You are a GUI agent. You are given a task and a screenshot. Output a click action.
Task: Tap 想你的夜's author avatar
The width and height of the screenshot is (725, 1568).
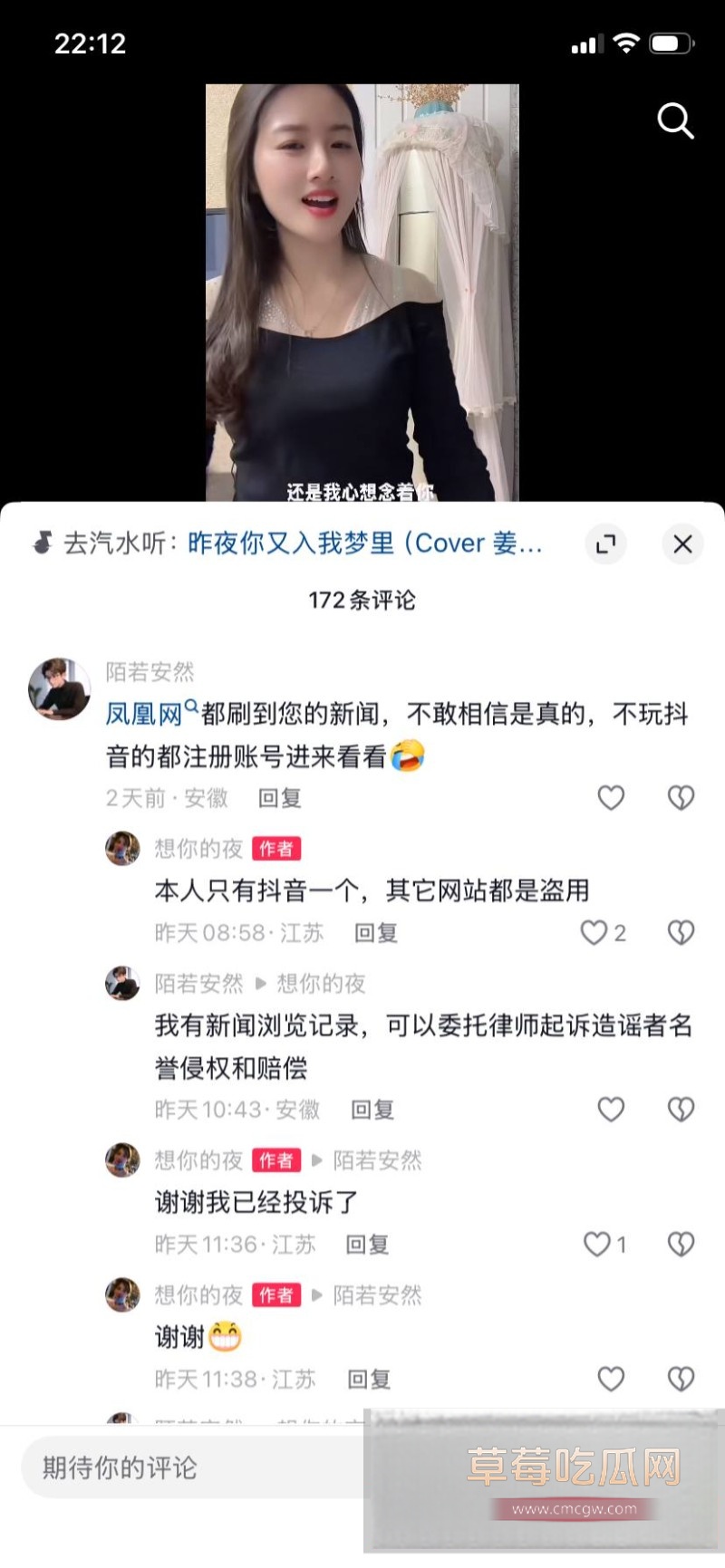(122, 850)
